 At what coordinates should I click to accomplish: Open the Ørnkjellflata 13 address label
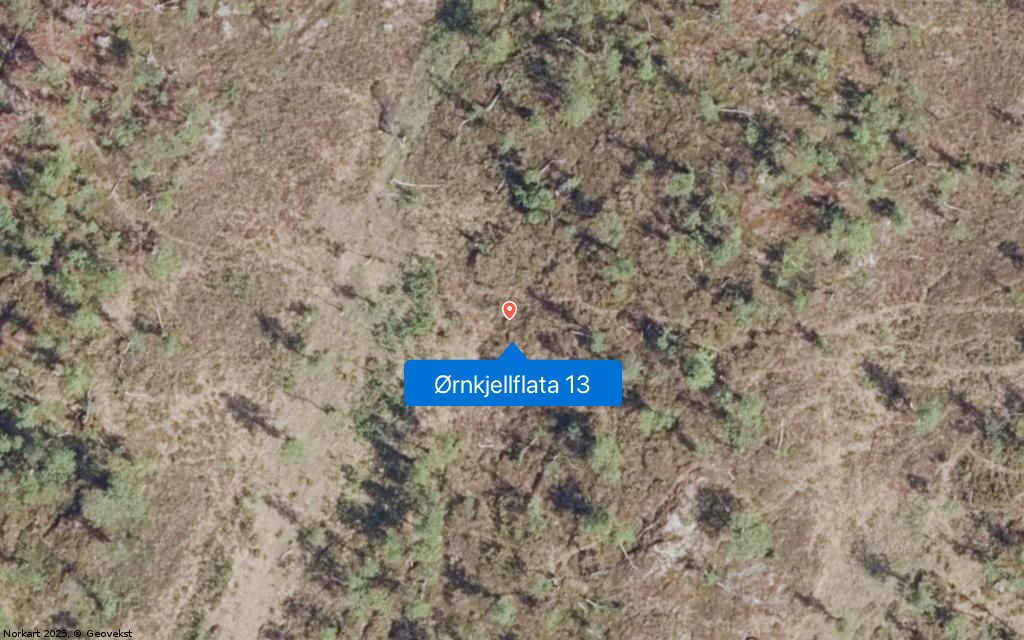coord(512,383)
